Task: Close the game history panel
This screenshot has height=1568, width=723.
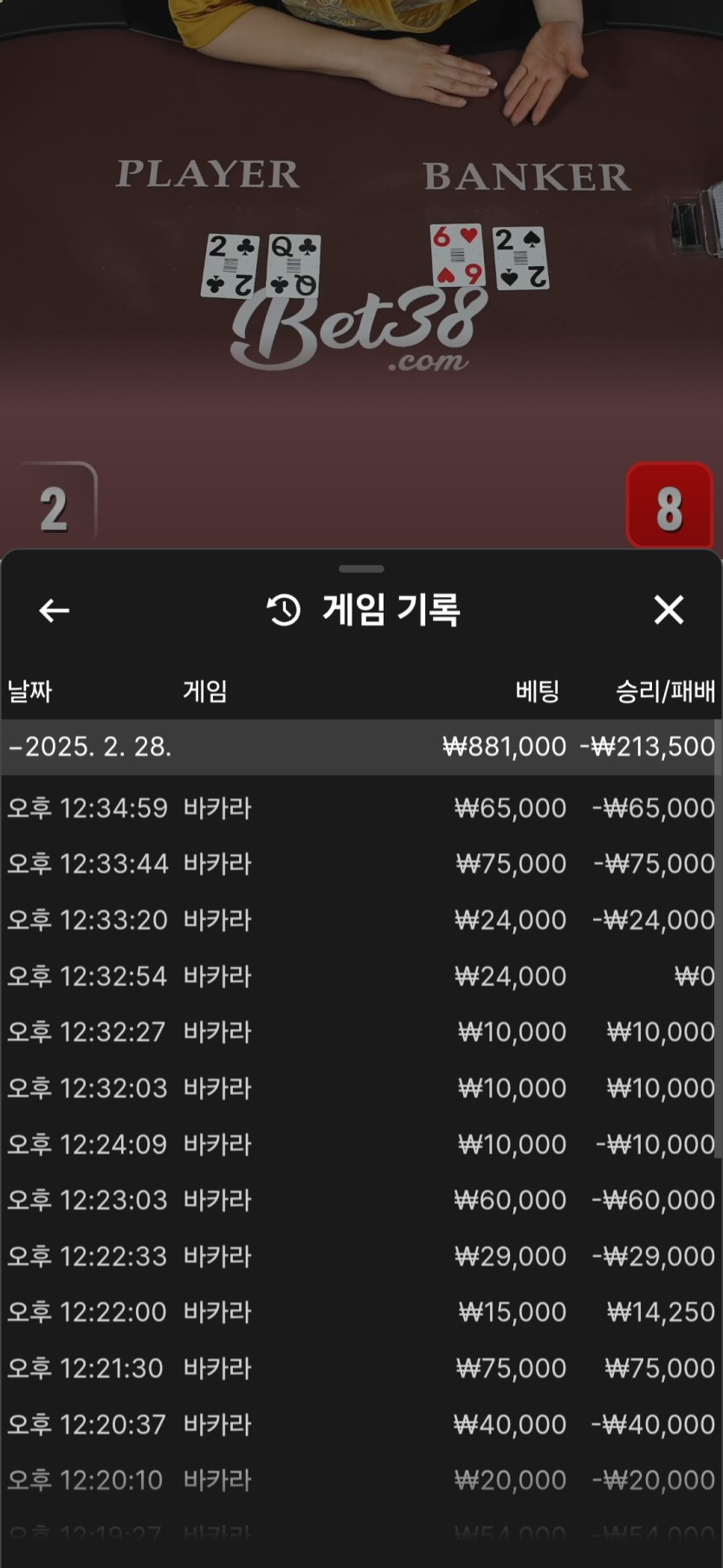Action: tap(668, 610)
